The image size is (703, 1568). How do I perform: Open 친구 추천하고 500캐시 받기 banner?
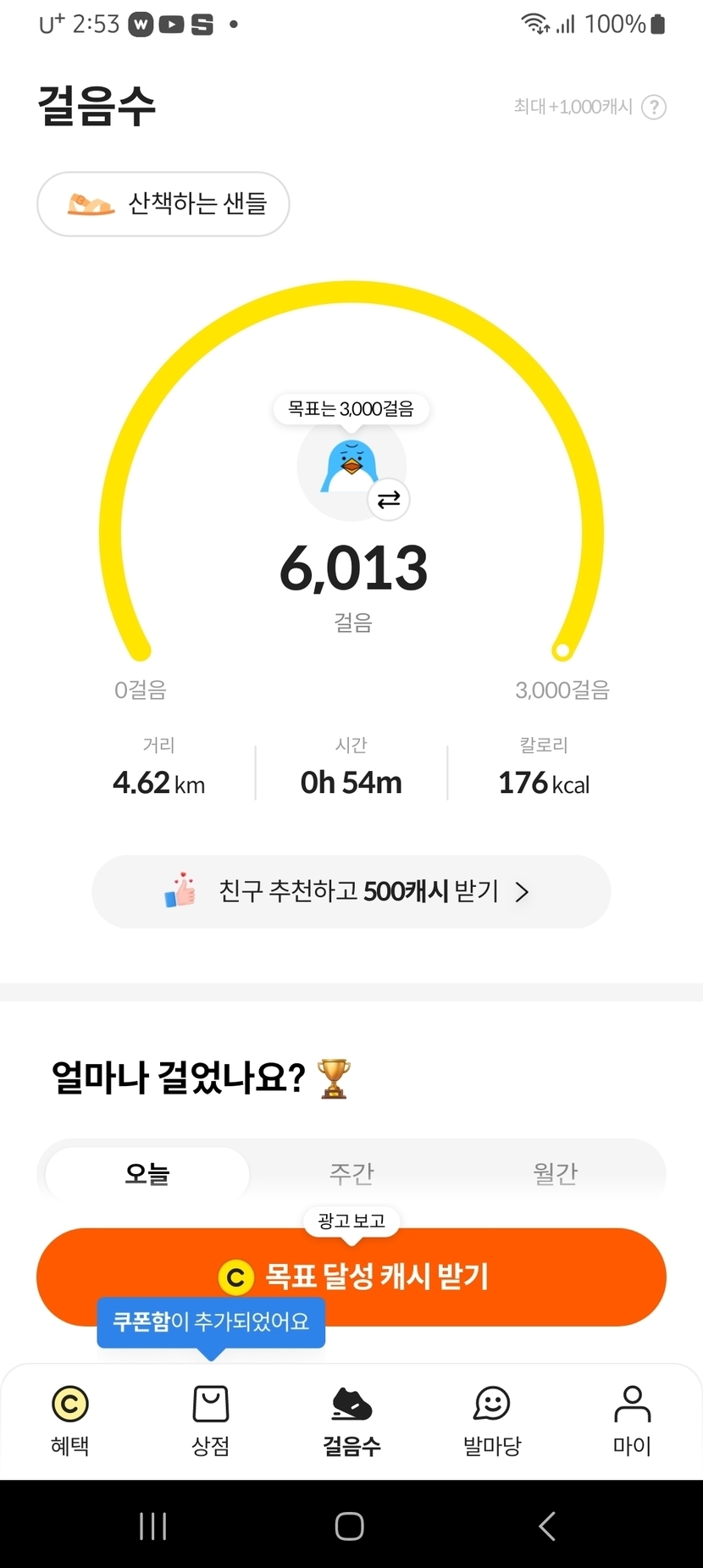pos(351,891)
